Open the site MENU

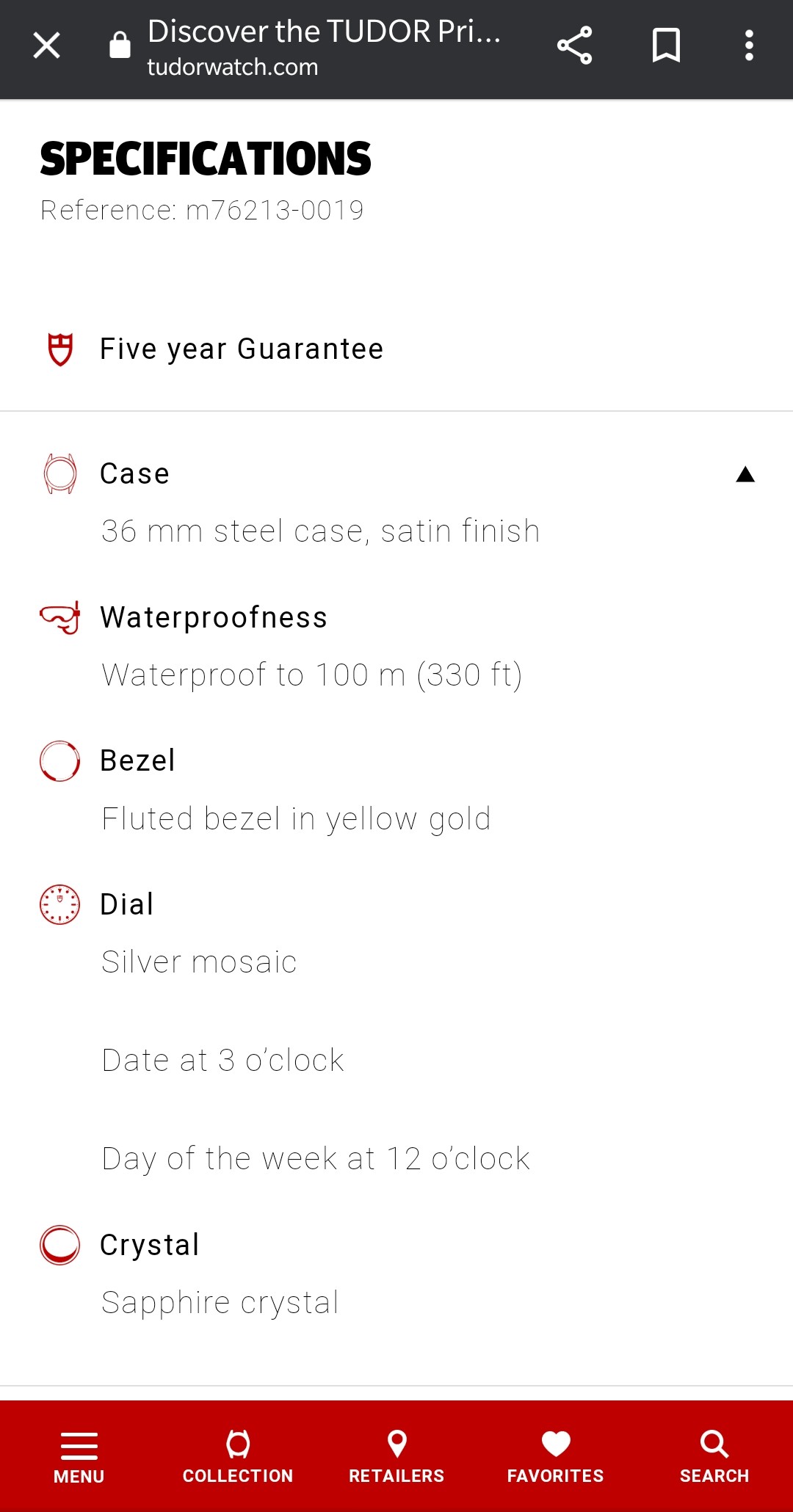pyautogui.click(x=79, y=1457)
